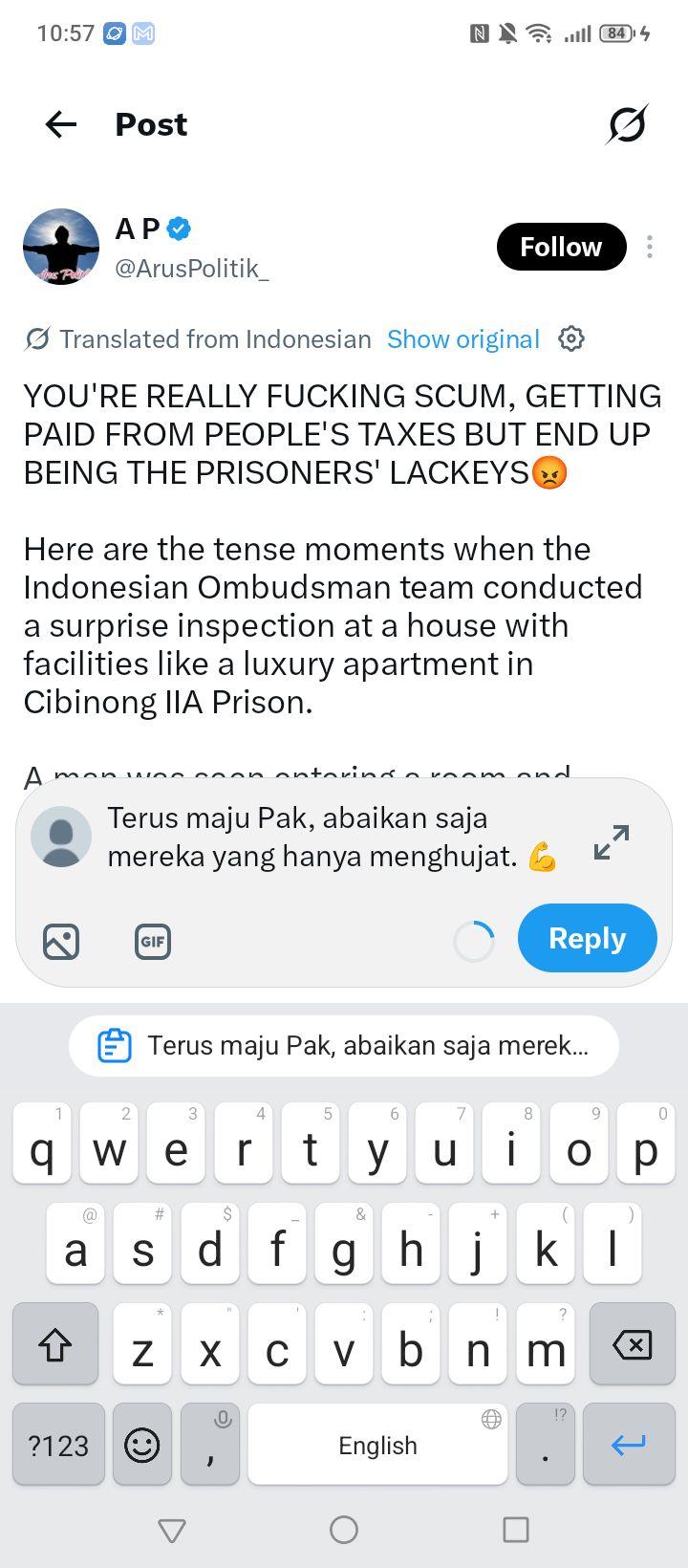Open the translation settings gear
This screenshot has height=1568, width=688.
[571, 338]
